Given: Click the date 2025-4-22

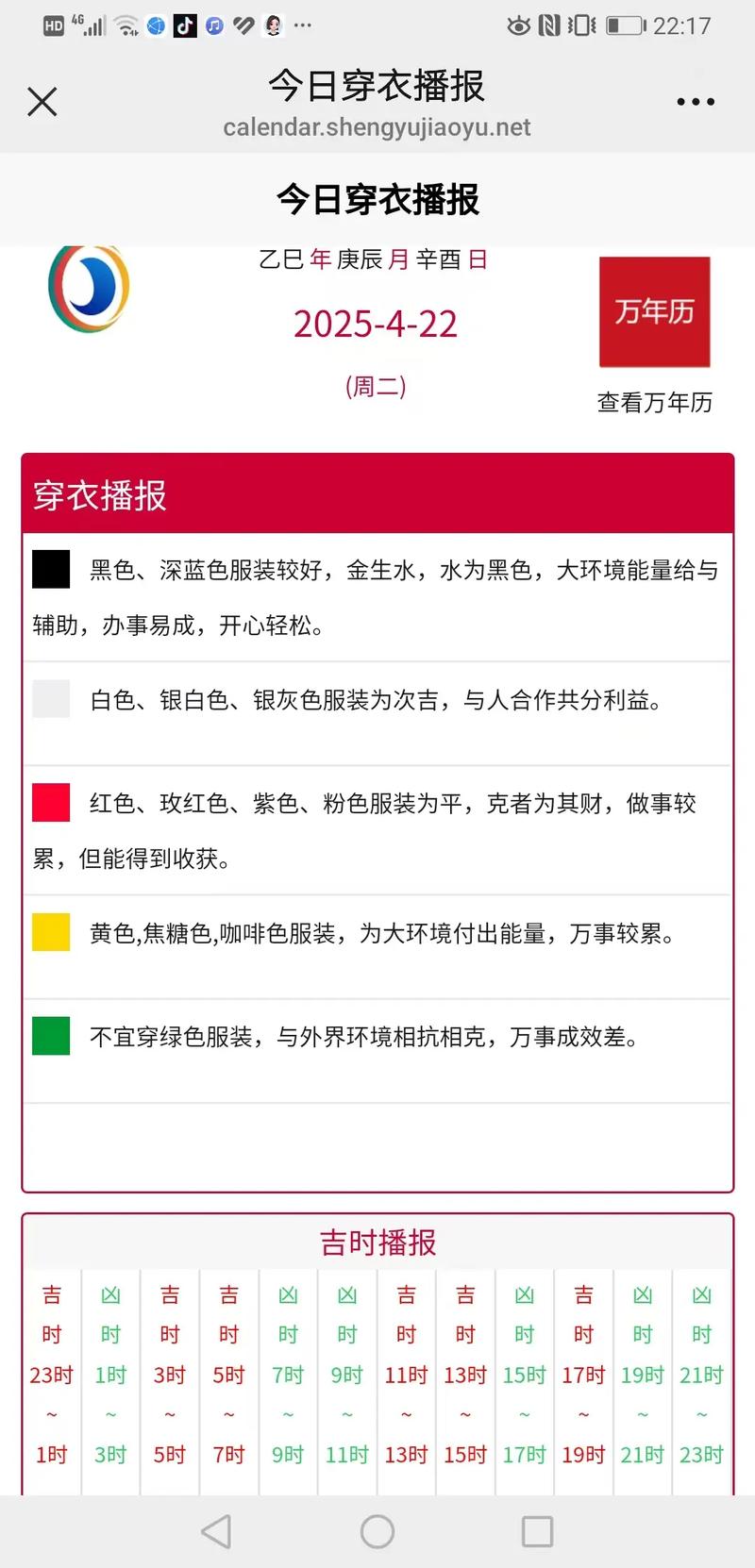Looking at the screenshot, I should [376, 325].
